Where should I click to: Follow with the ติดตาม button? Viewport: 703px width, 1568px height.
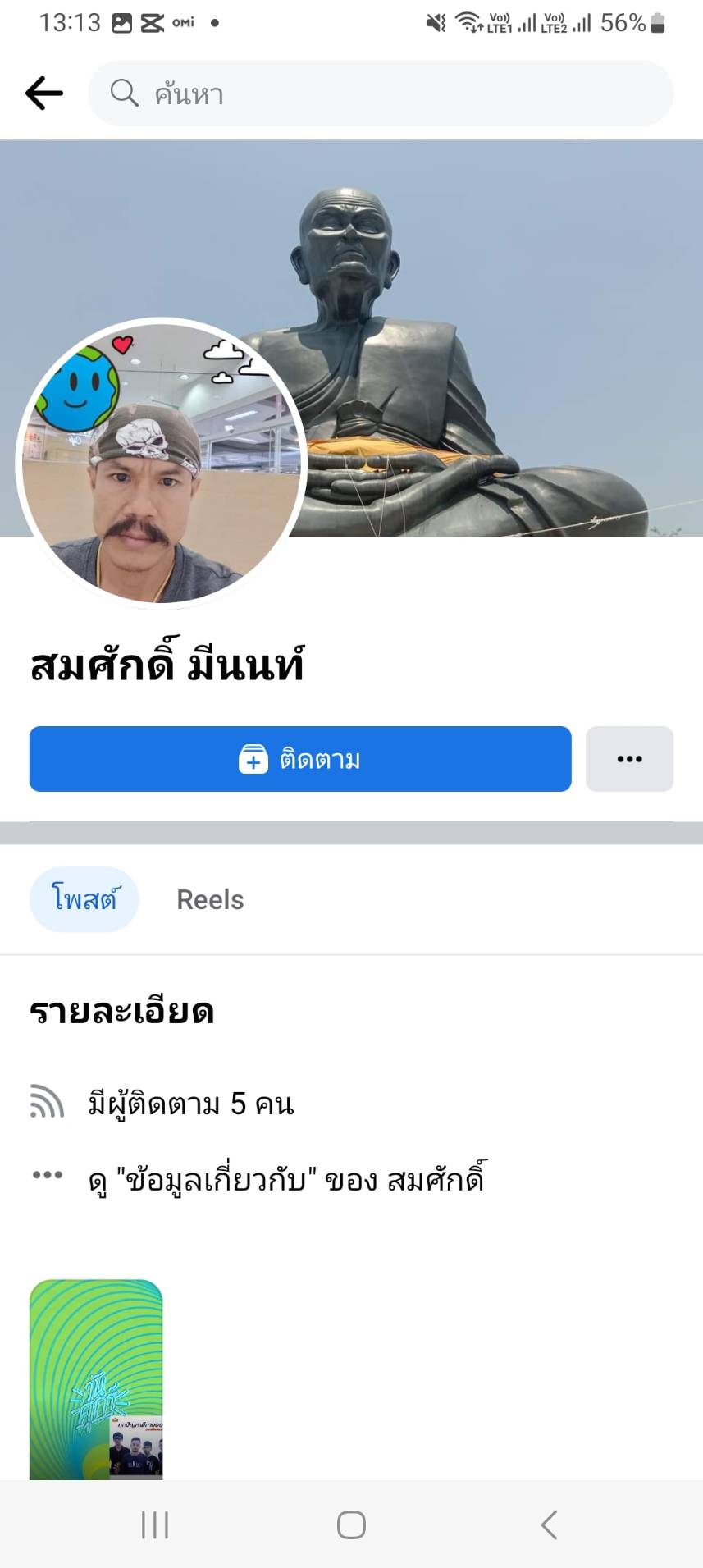(300, 759)
